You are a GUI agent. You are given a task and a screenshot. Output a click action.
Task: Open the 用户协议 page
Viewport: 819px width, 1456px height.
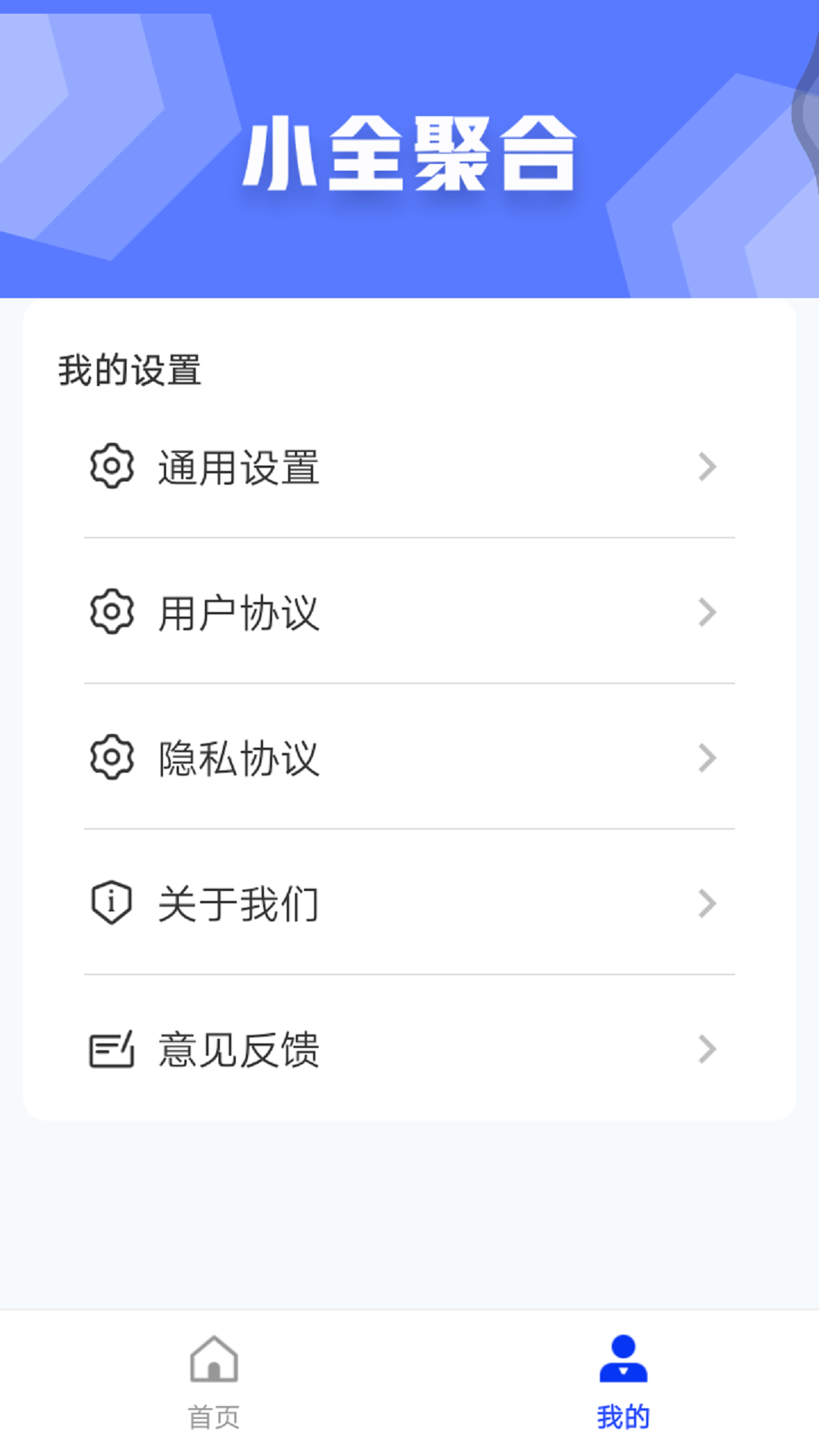coord(237,613)
